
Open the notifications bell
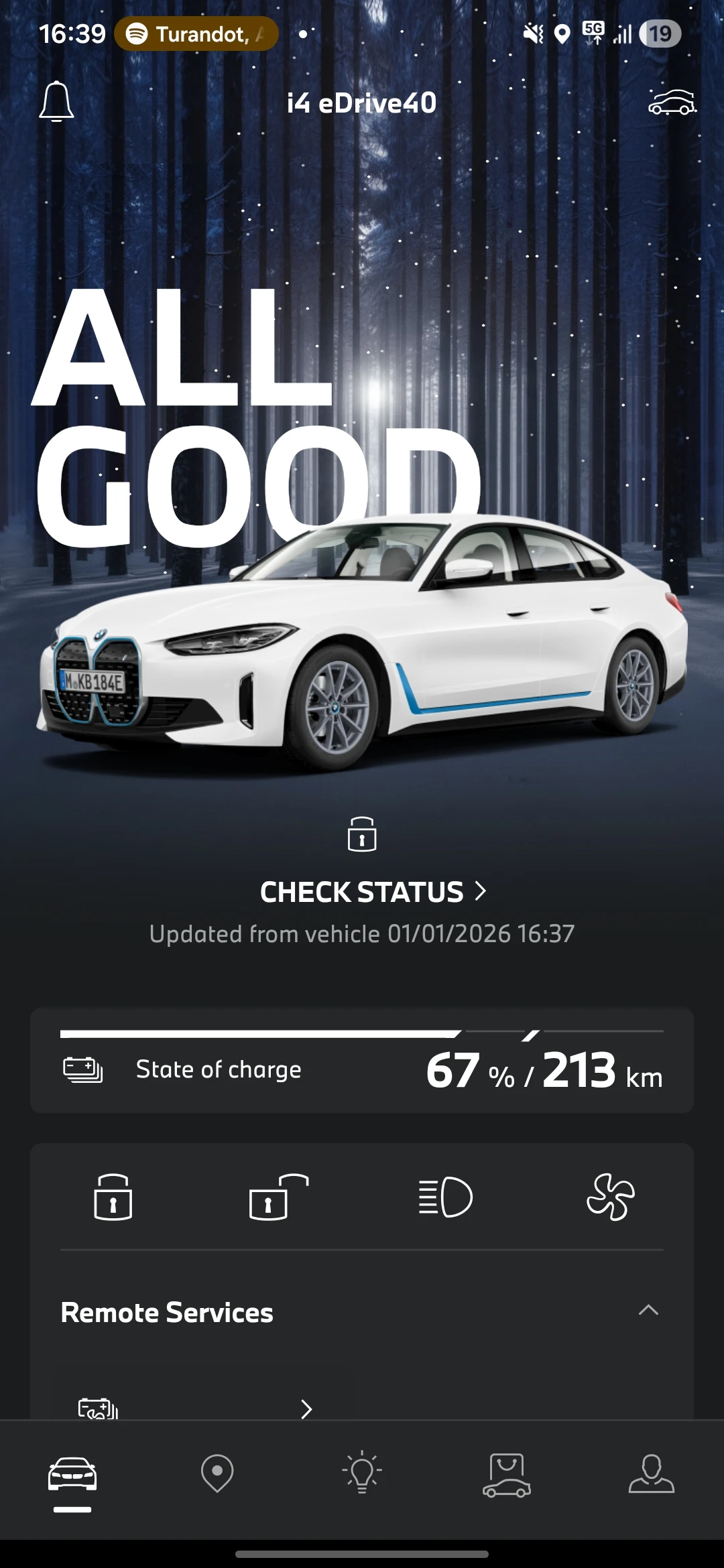pos(56,102)
